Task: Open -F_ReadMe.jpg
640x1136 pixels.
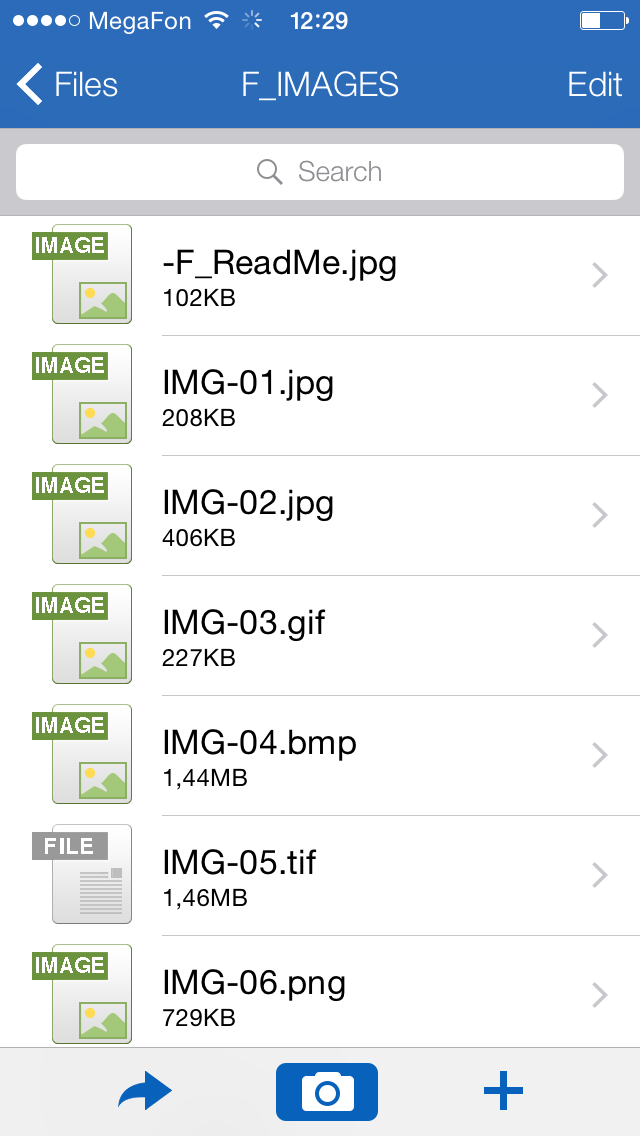Action: coord(320,275)
